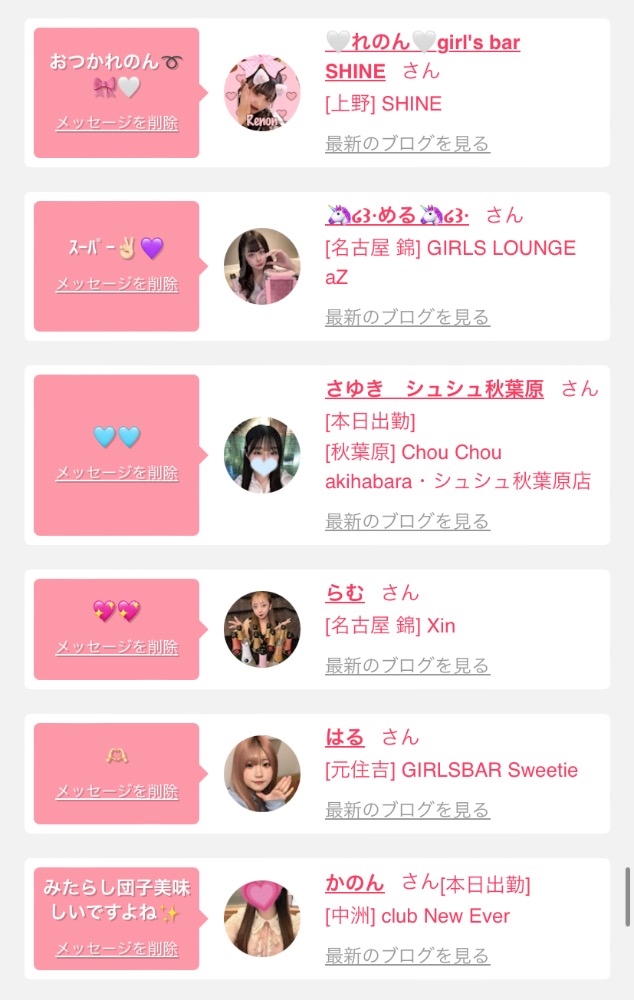Delete the message sent to はる

click(x=117, y=791)
